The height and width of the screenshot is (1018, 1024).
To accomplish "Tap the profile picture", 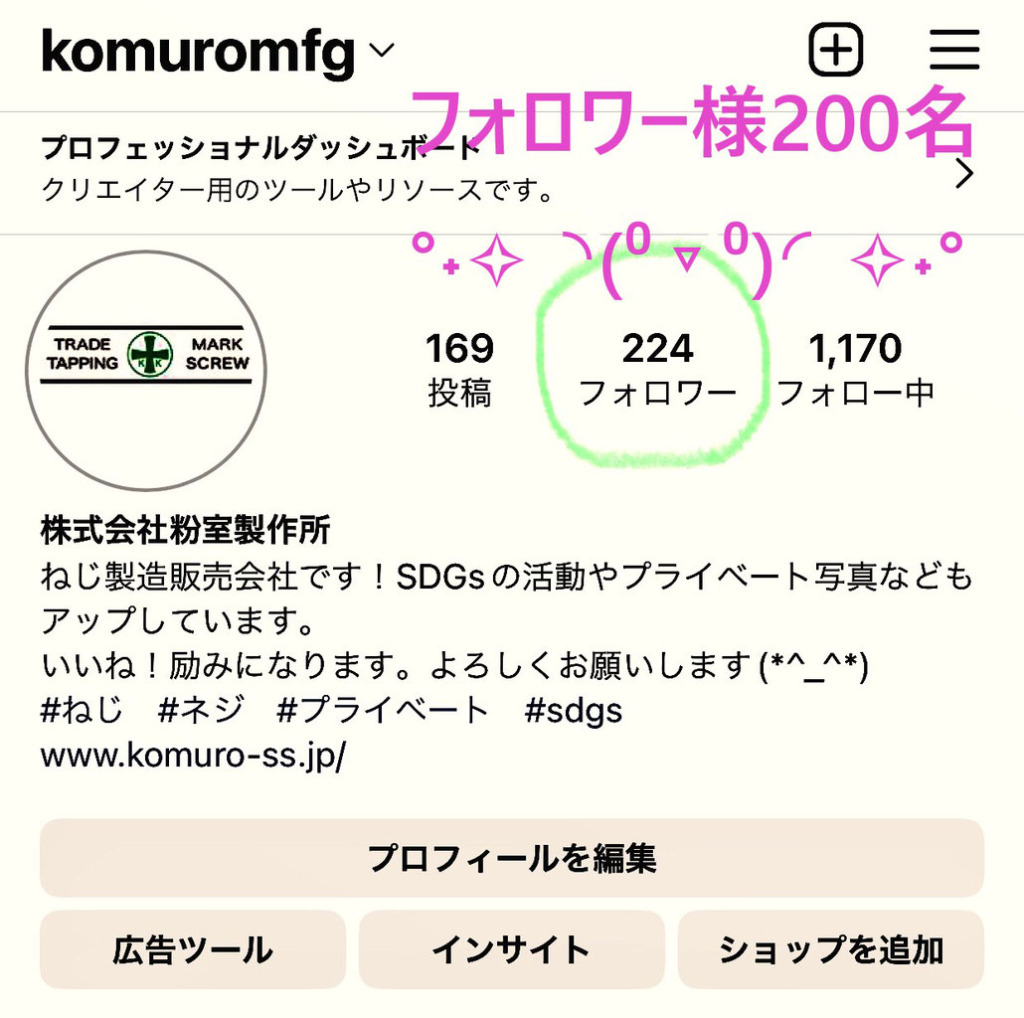I will coord(146,370).
